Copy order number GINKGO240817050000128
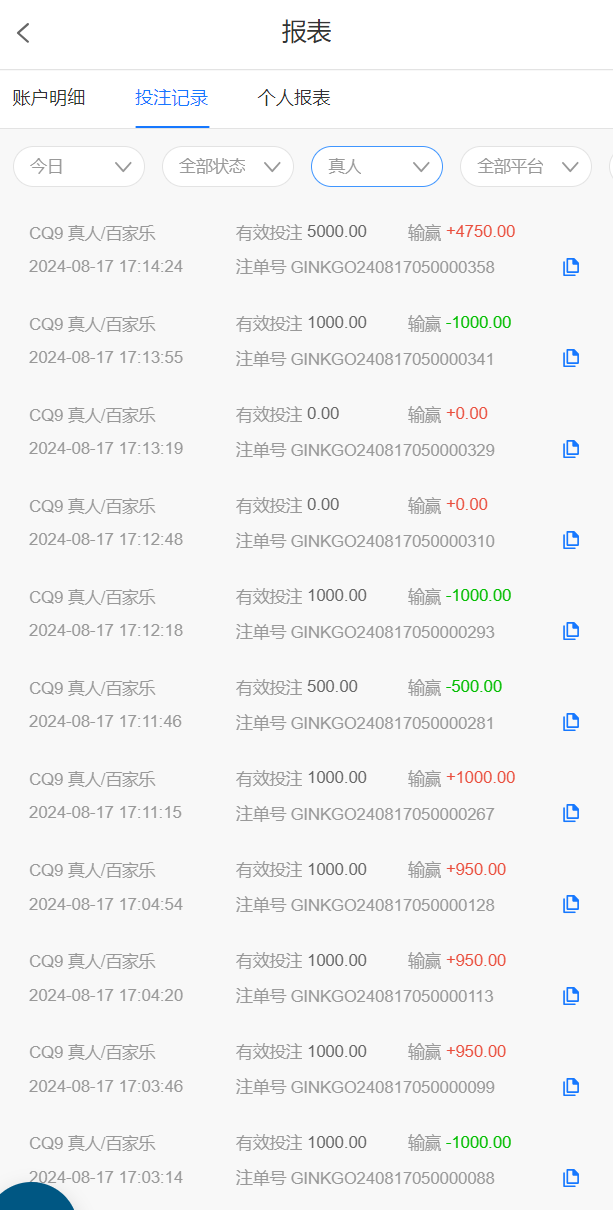Screen dimensions: 613x1210 [x=571, y=904]
